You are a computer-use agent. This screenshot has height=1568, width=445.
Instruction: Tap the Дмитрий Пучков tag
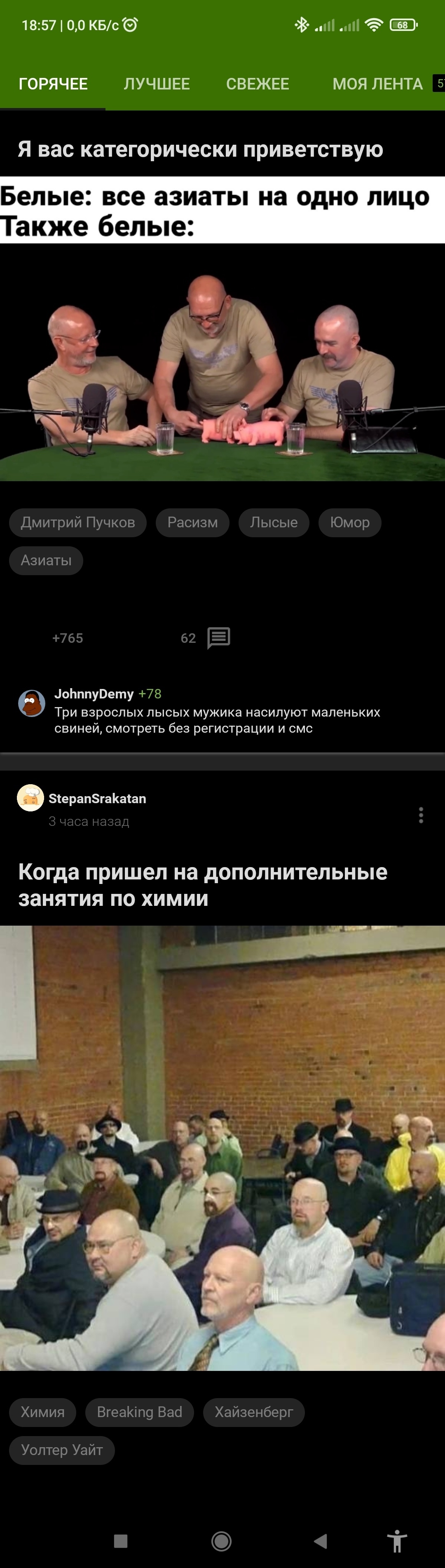[78, 522]
